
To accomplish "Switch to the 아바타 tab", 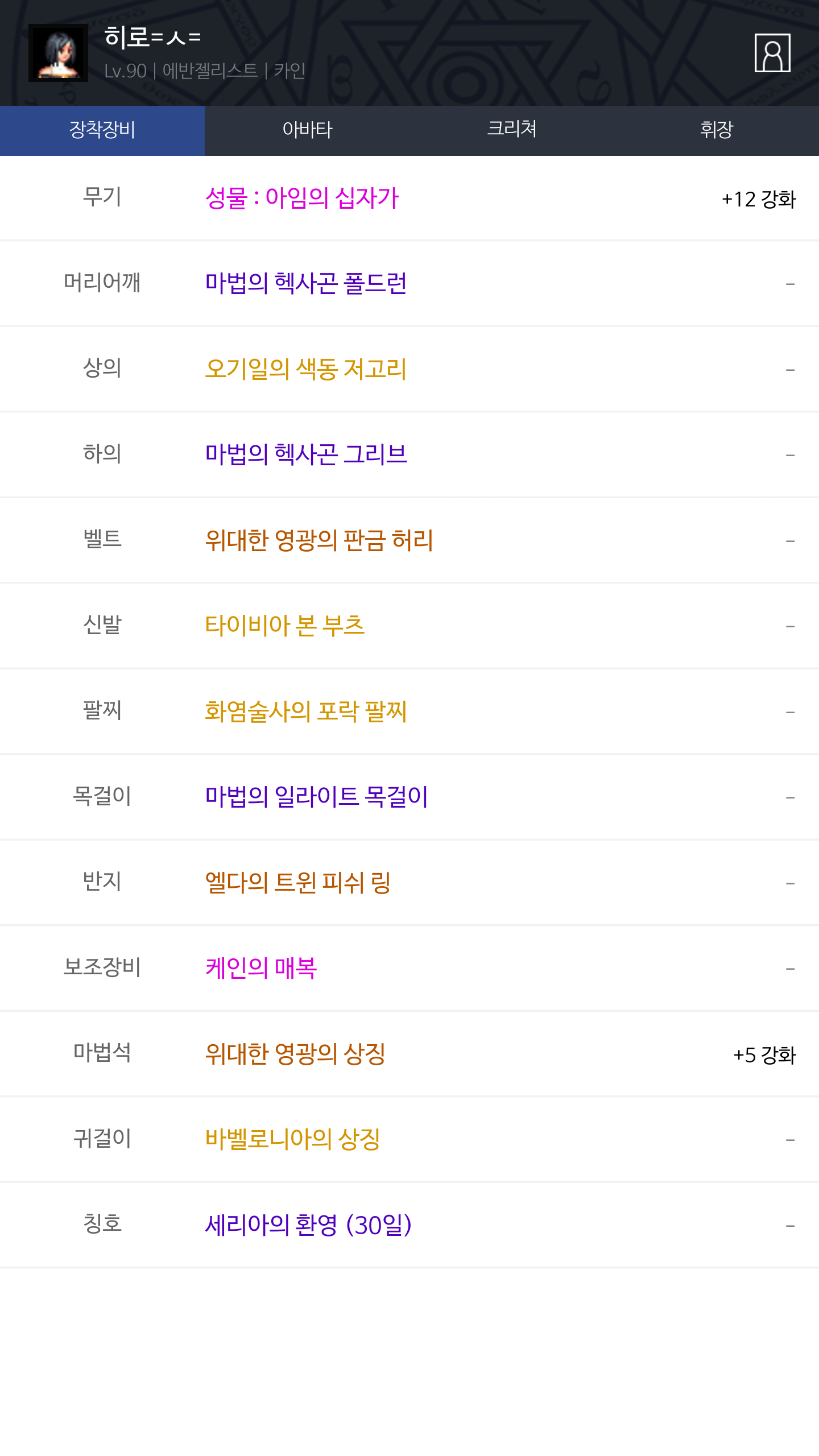I will pyautogui.click(x=307, y=130).
